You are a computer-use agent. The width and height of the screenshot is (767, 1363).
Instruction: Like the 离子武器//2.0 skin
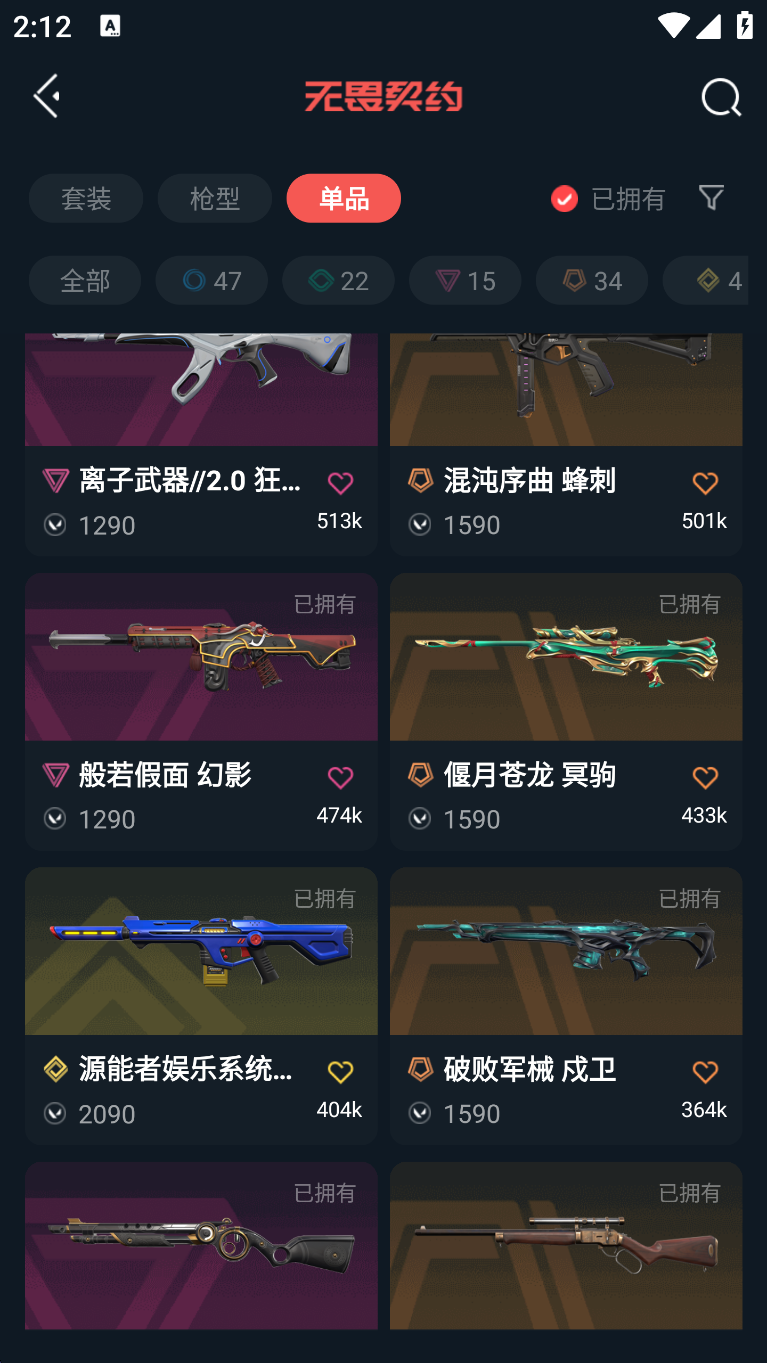(340, 484)
